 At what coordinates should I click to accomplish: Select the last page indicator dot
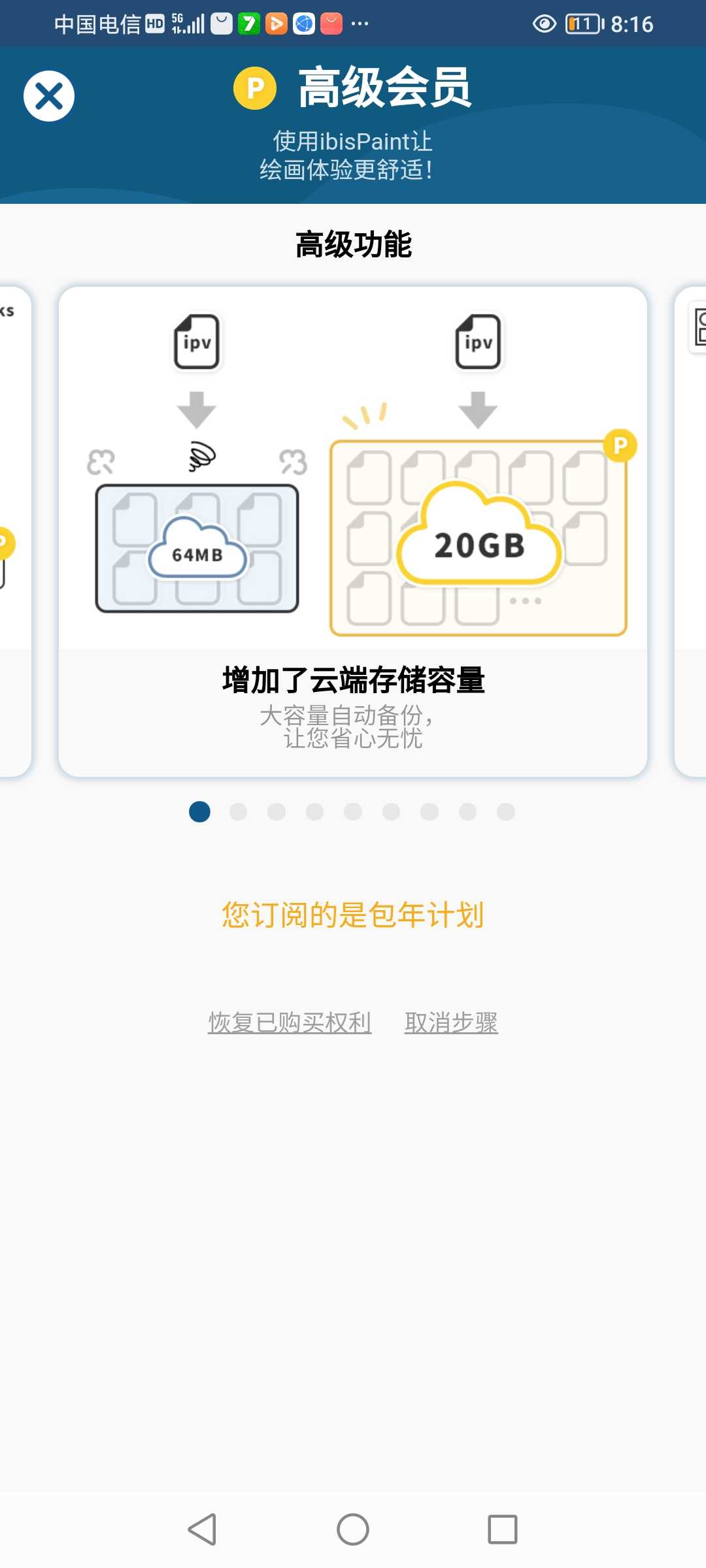pyautogui.click(x=505, y=811)
